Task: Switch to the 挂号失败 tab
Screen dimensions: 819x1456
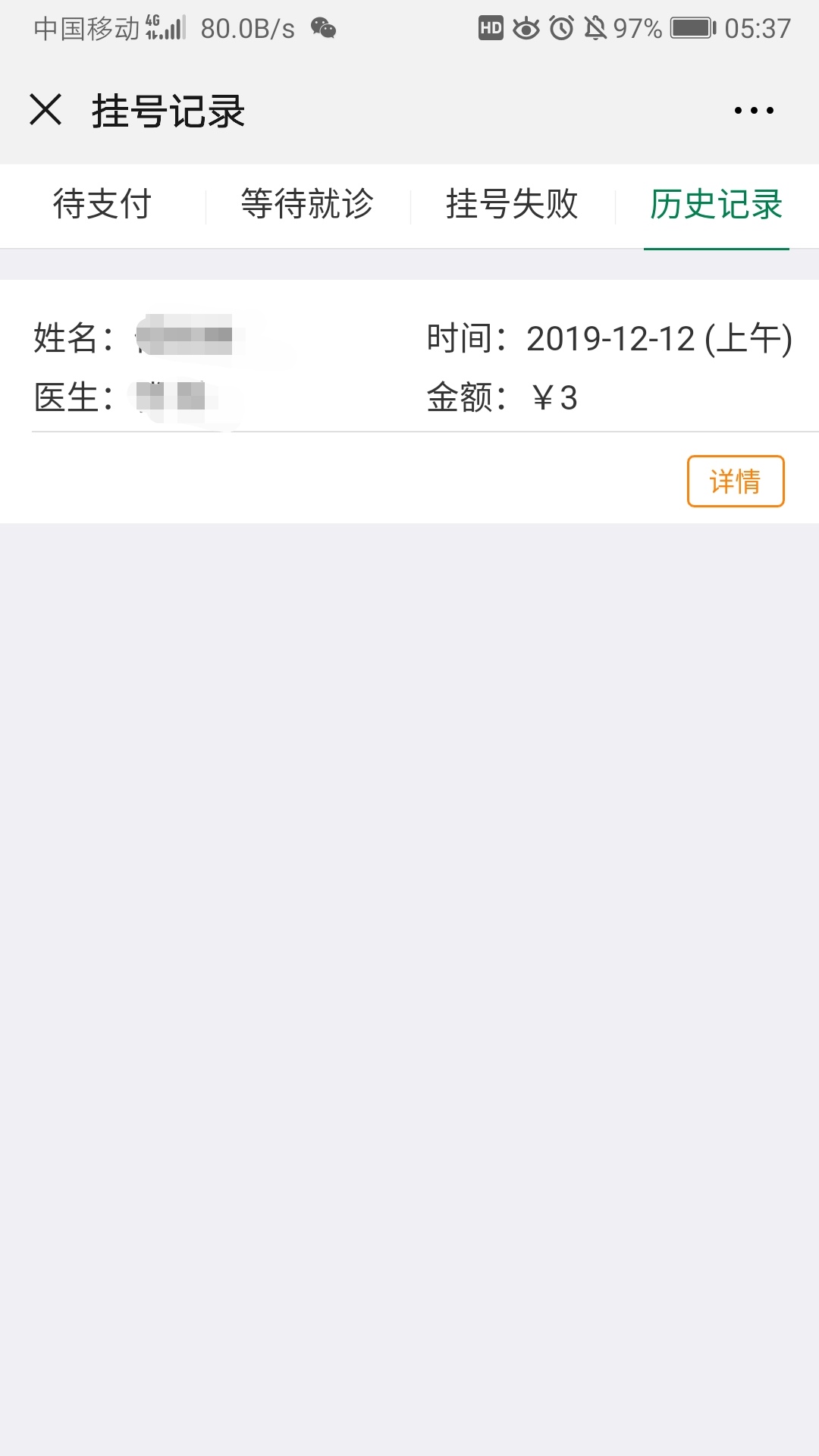Action: [x=512, y=205]
